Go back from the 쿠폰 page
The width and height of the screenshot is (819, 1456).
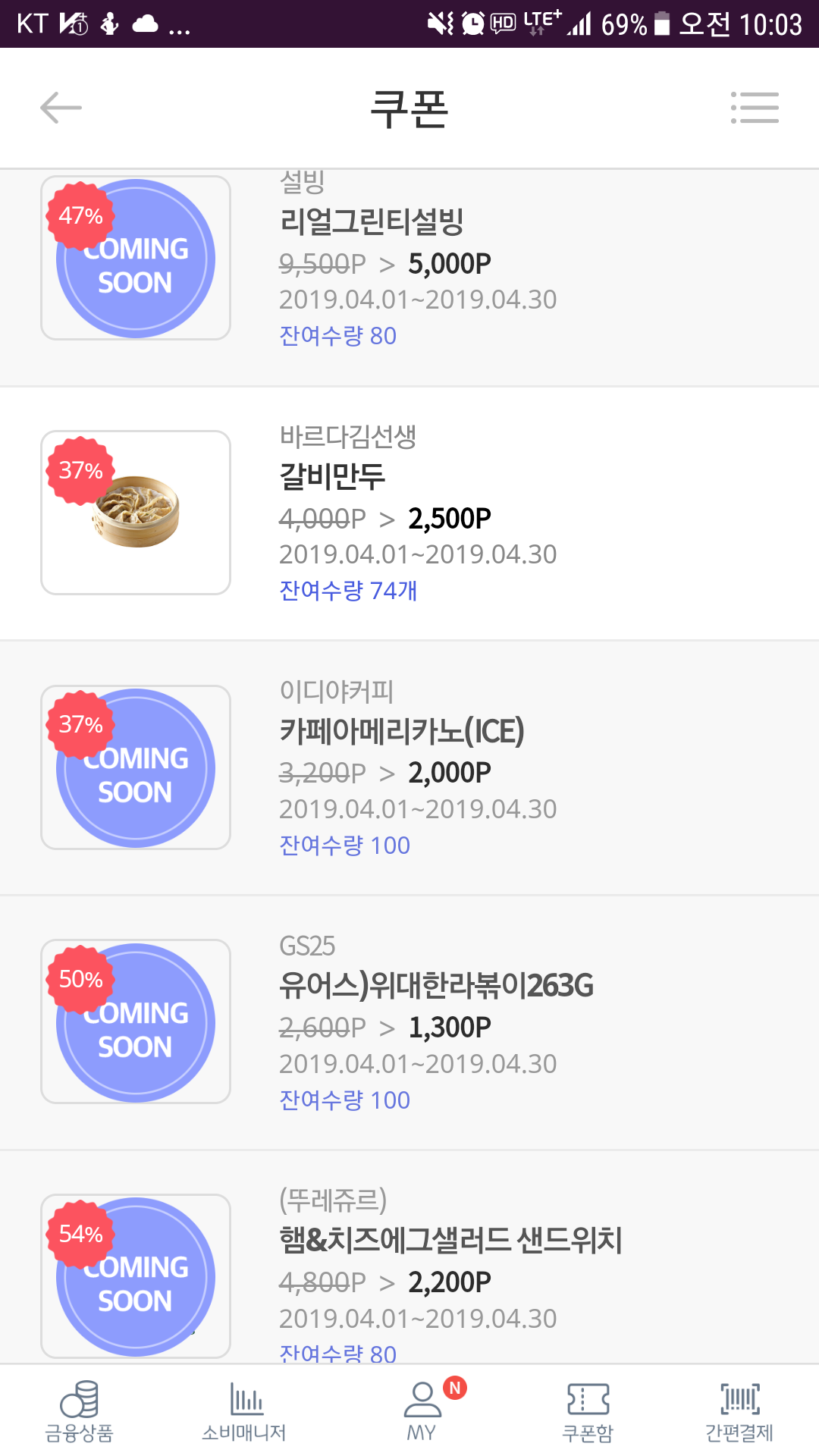pyautogui.click(x=61, y=108)
